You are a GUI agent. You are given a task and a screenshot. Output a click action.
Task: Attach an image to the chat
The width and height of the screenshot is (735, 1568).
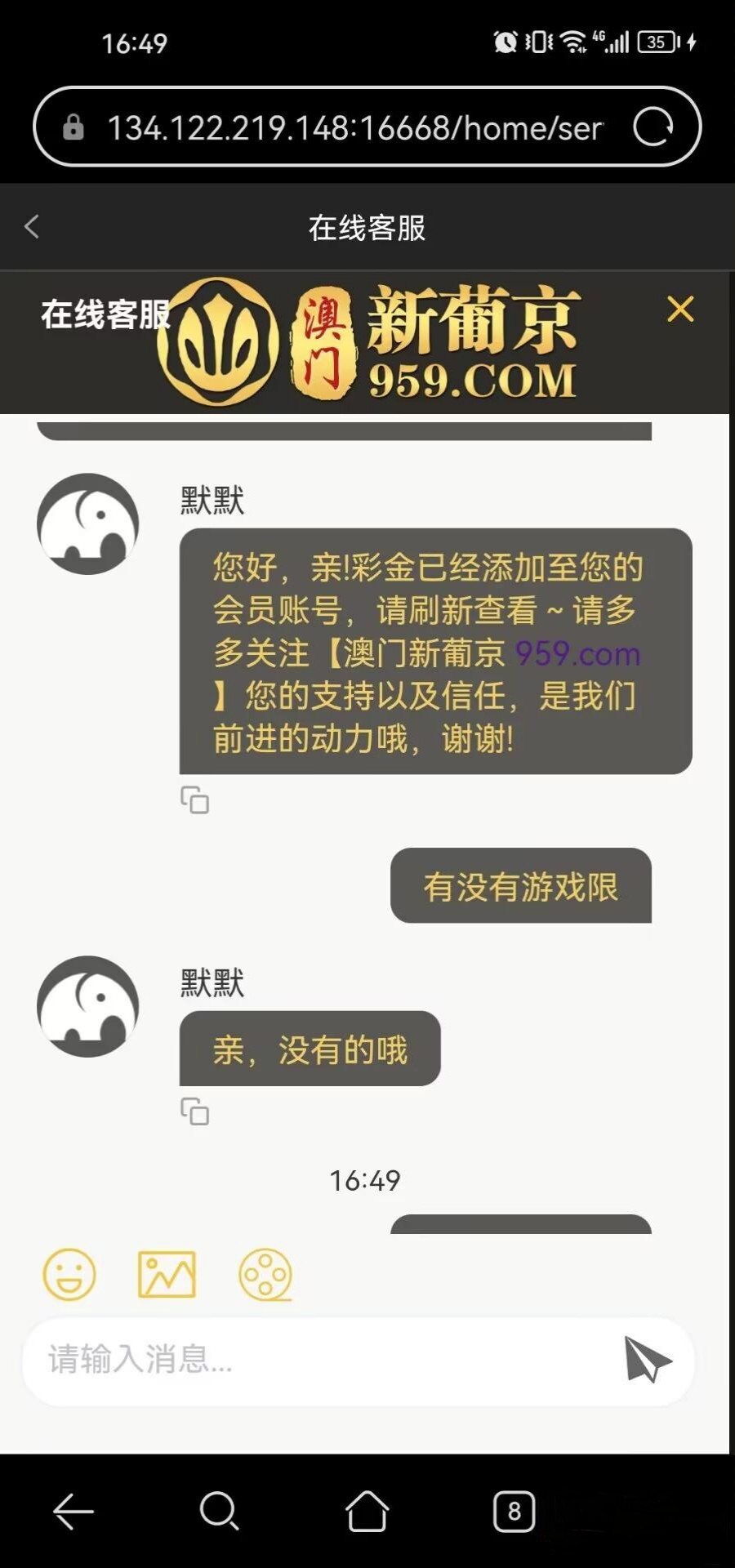tap(167, 1274)
